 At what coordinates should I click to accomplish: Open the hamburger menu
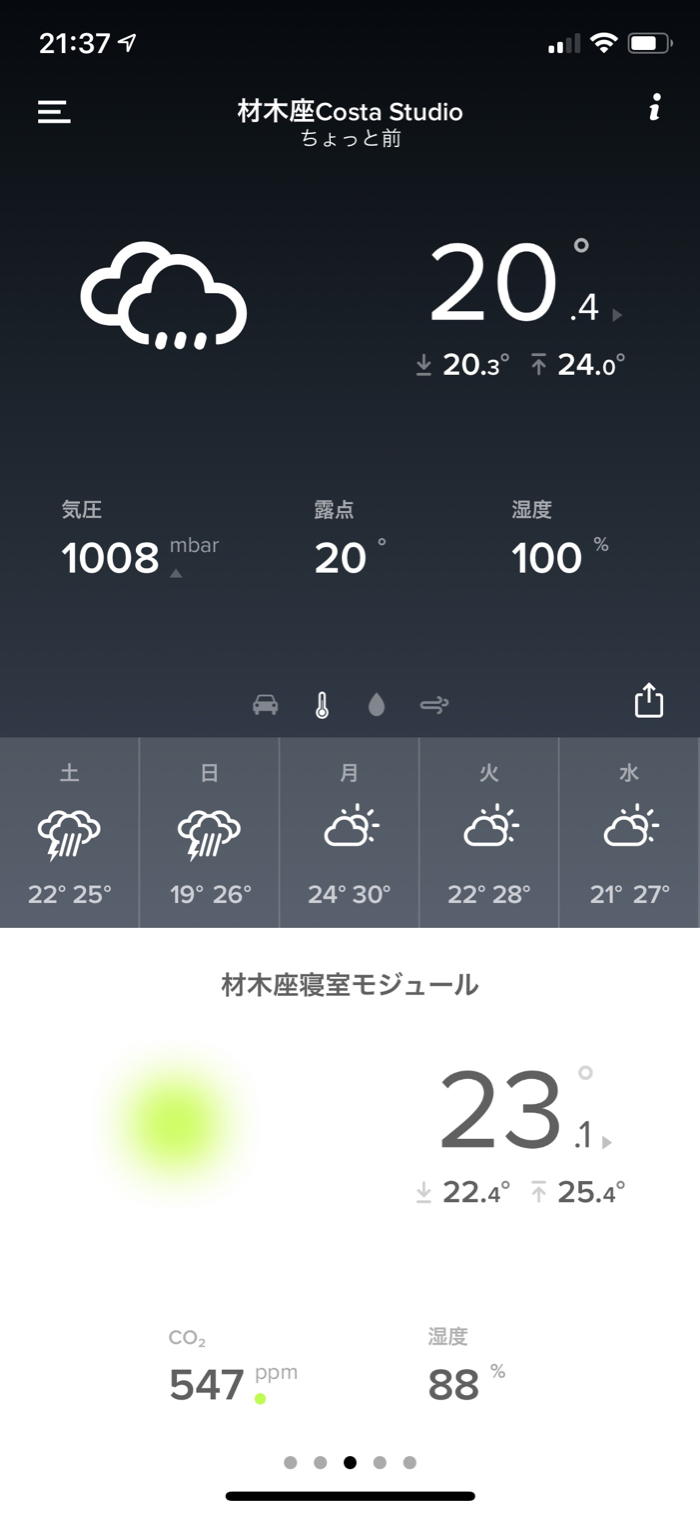[54, 111]
